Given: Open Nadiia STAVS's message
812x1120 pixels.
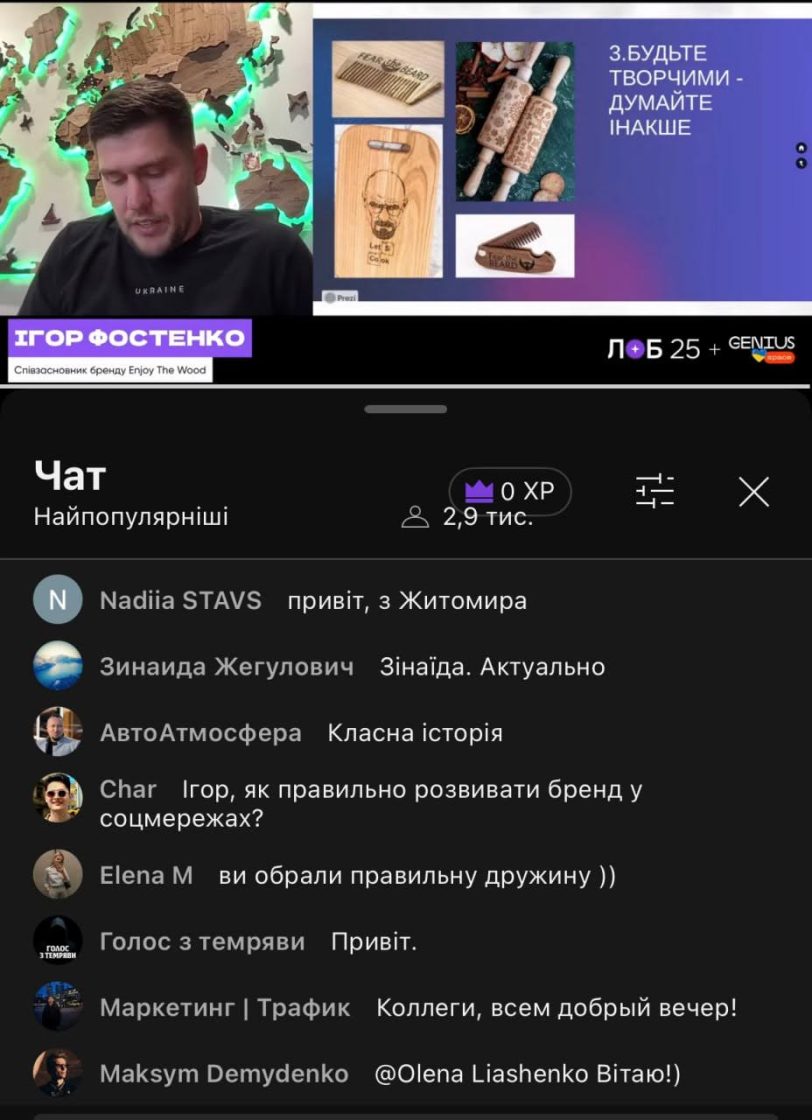Looking at the screenshot, I should pyautogui.click(x=406, y=601).
